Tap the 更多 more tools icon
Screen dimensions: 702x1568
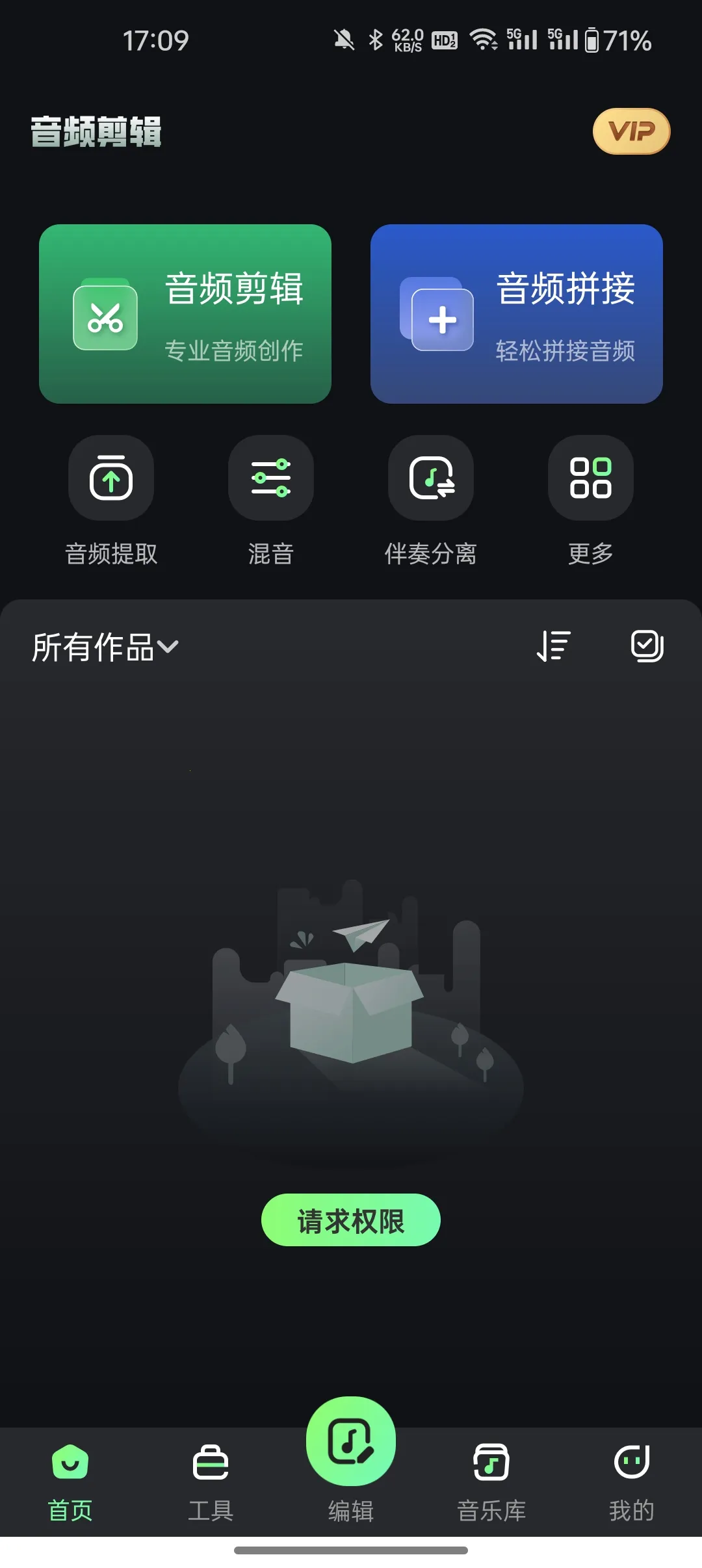(x=590, y=478)
